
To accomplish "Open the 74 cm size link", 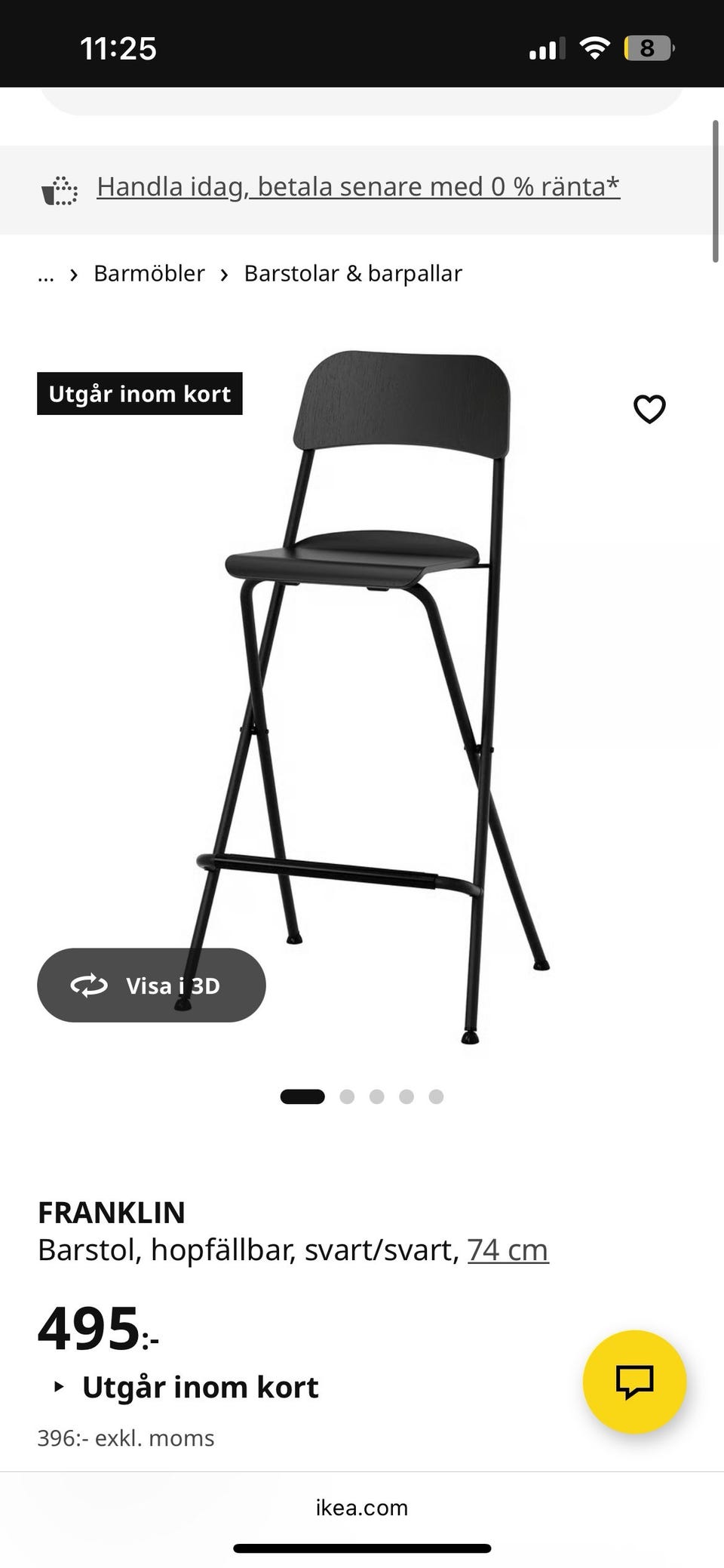I will [508, 1250].
